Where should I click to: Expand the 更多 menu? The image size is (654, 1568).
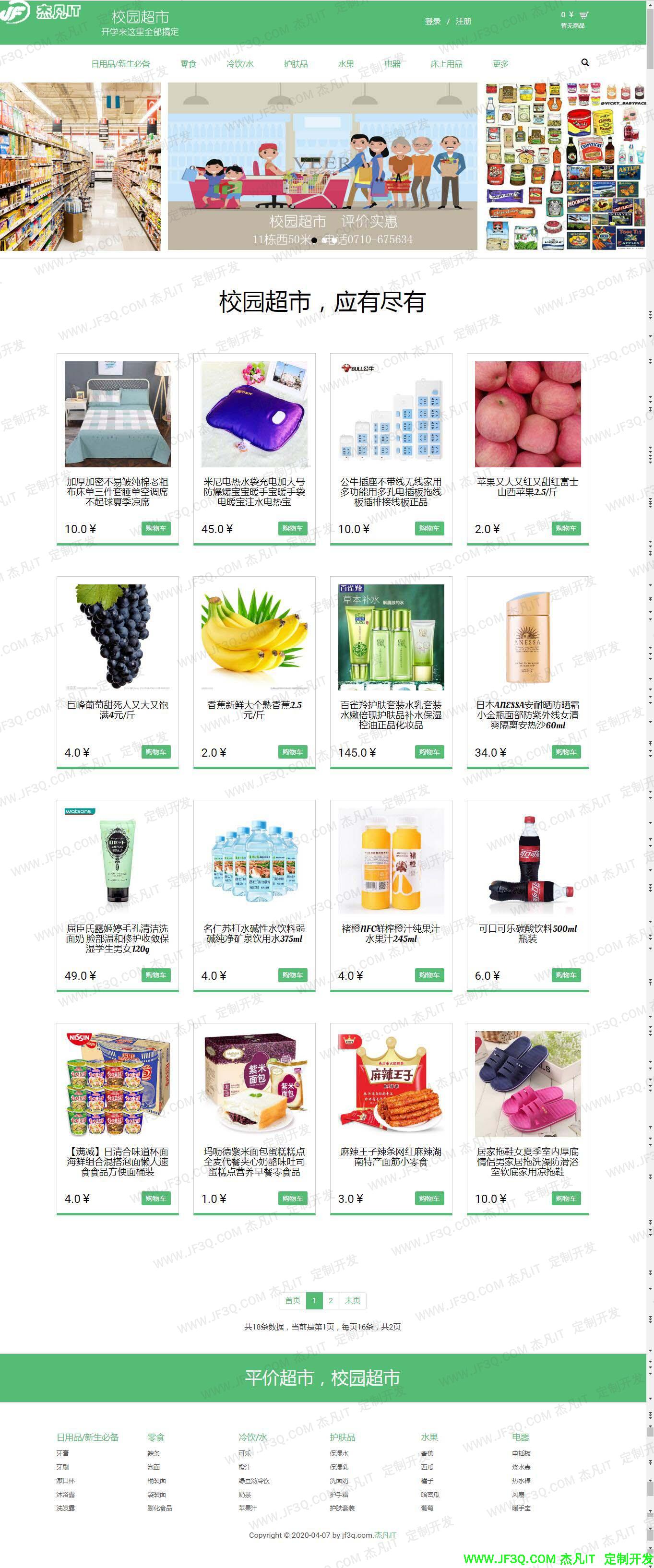click(500, 64)
